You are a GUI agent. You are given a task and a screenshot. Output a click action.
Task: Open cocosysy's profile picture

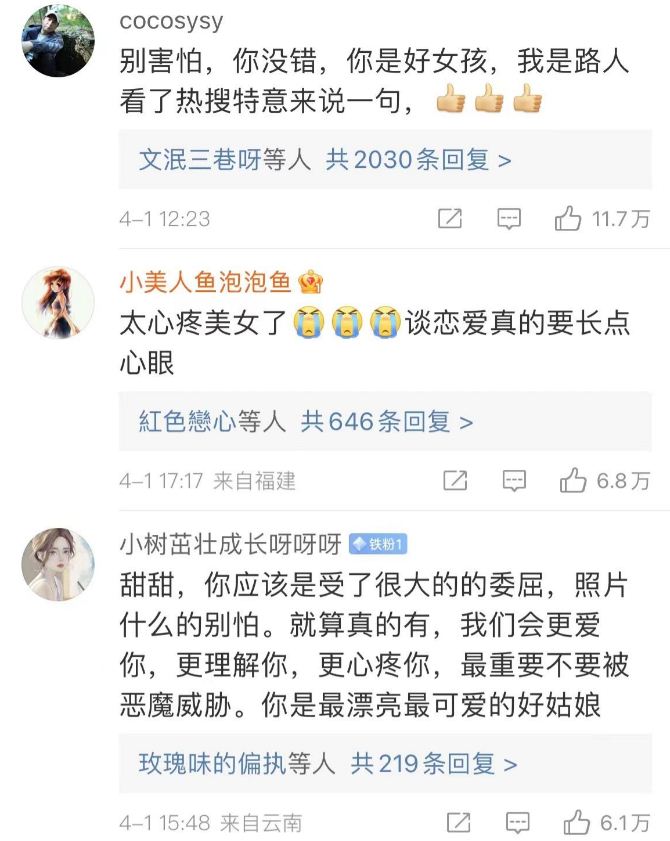(x=58, y=40)
